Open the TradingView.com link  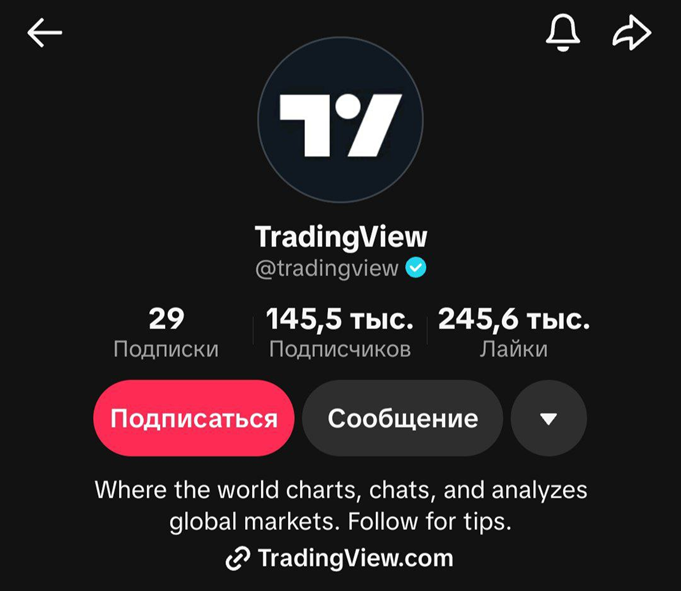pos(340,558)
